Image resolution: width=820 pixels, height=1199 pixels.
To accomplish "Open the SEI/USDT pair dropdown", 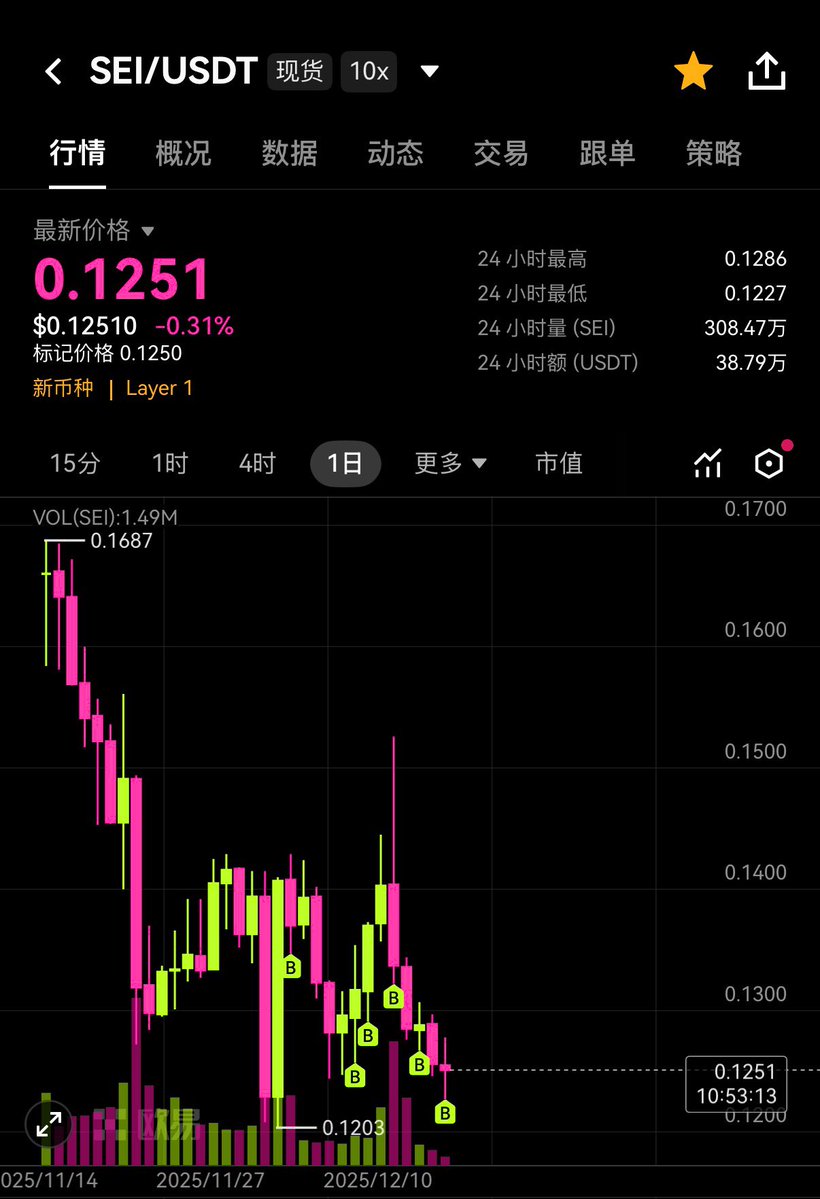I will coord(430,72).
